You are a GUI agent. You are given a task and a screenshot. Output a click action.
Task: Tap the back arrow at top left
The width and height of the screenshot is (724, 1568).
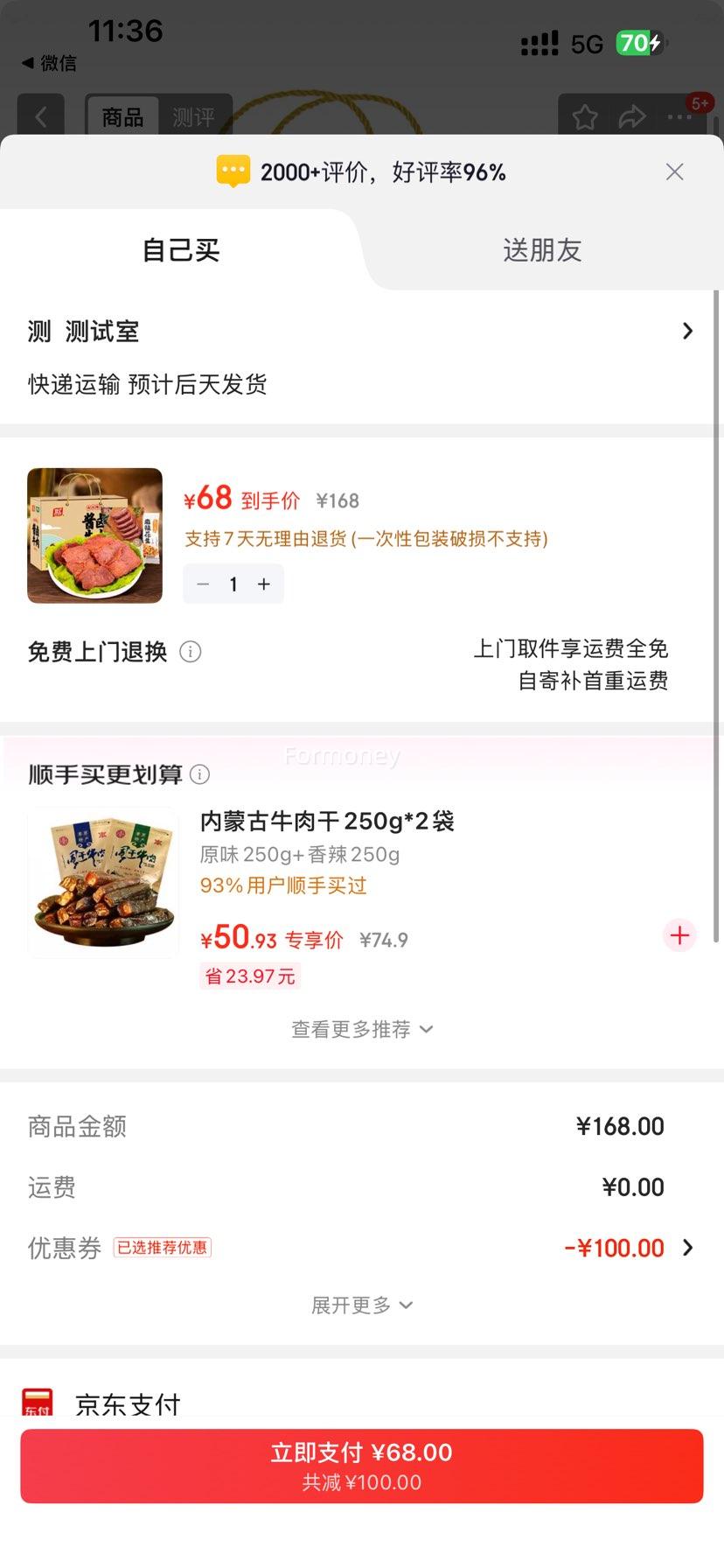point(40,116)
